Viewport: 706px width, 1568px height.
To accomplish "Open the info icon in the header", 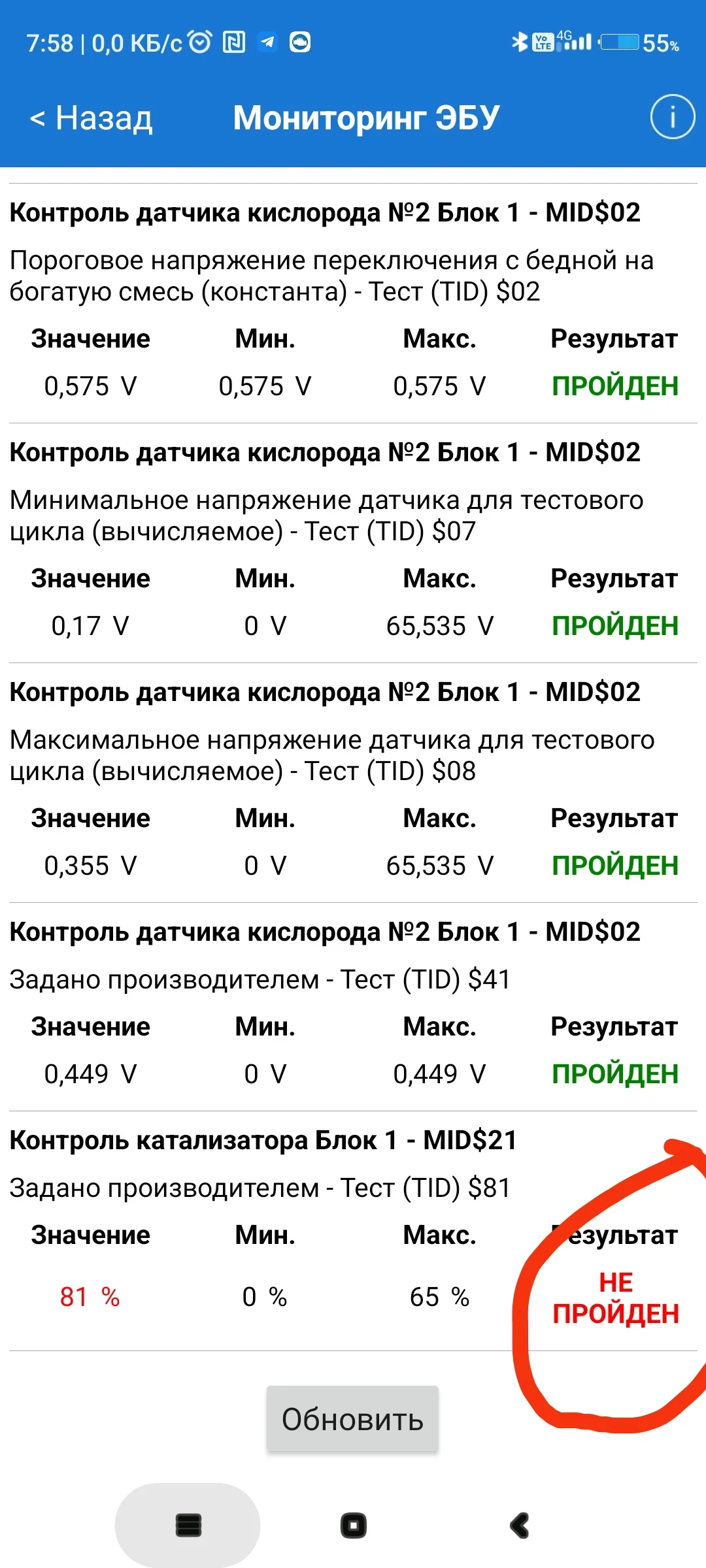I will click(x=672, y=117).
